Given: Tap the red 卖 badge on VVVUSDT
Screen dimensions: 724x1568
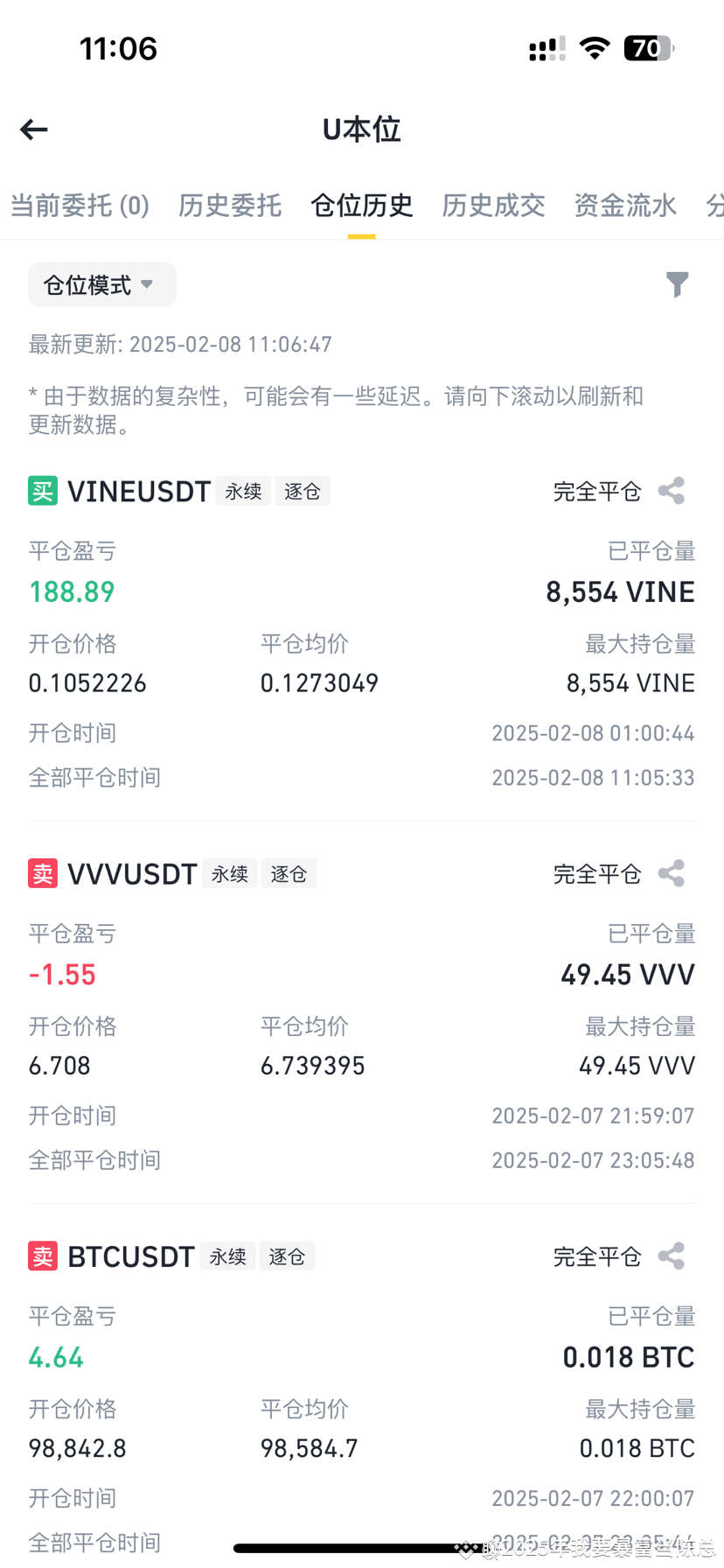Looking at the screenshot, I should (x=42, y=872).
